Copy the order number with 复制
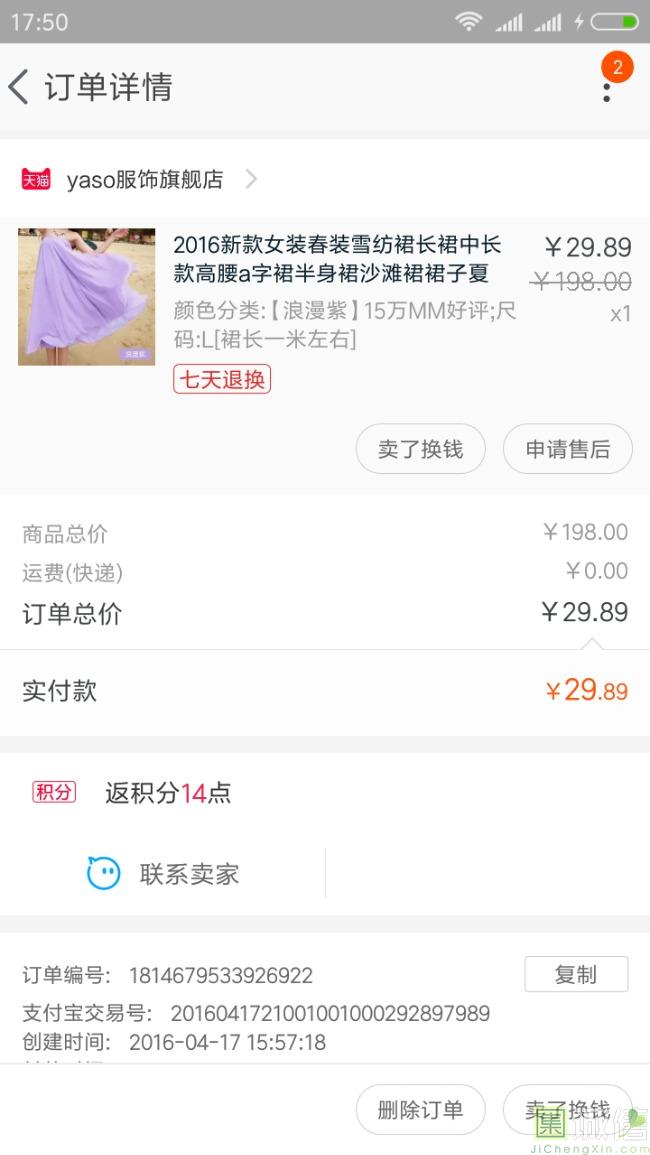 pyautogui.click(x=576, y=975)
